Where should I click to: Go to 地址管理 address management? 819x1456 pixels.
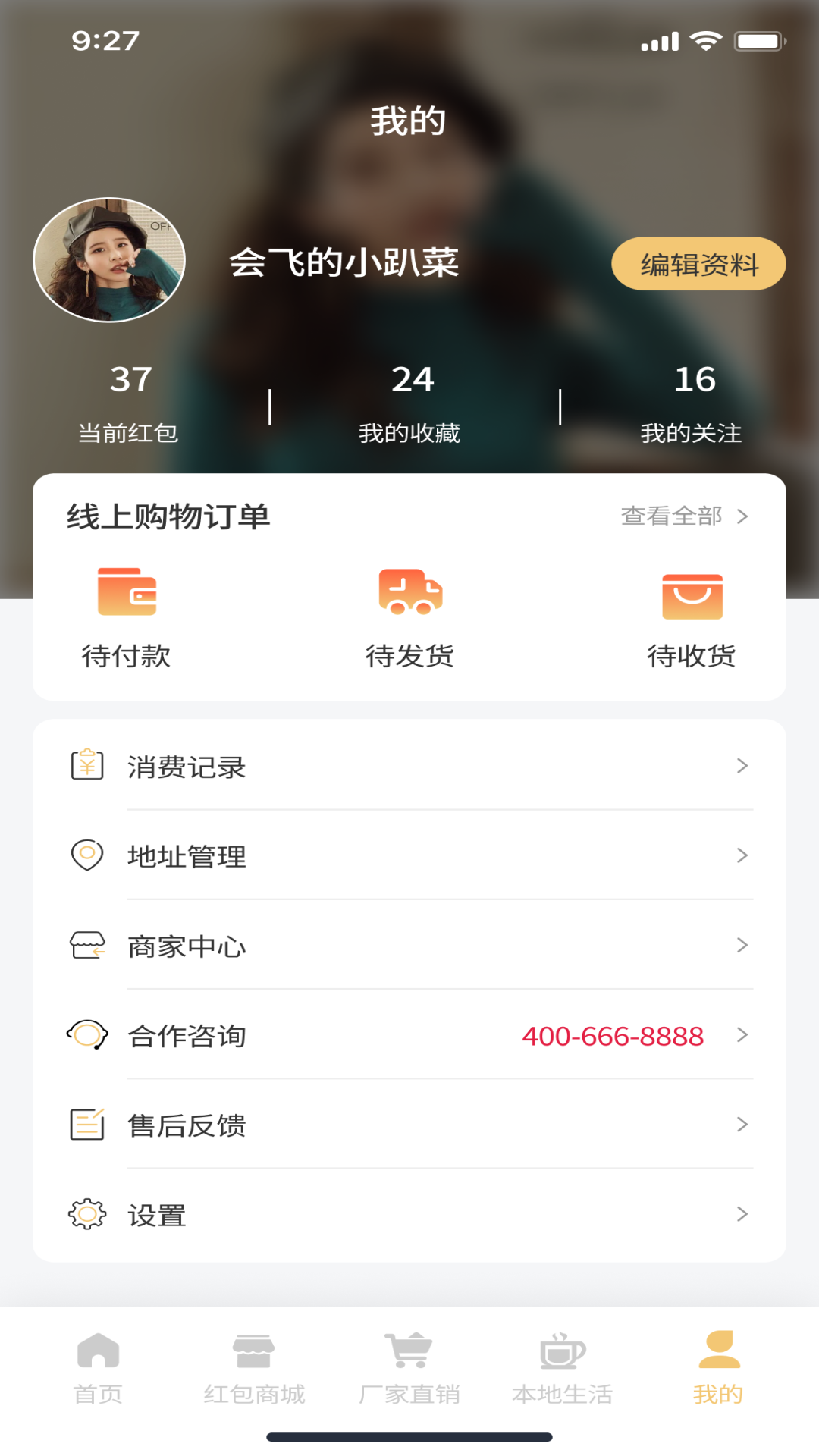[409, 856]
